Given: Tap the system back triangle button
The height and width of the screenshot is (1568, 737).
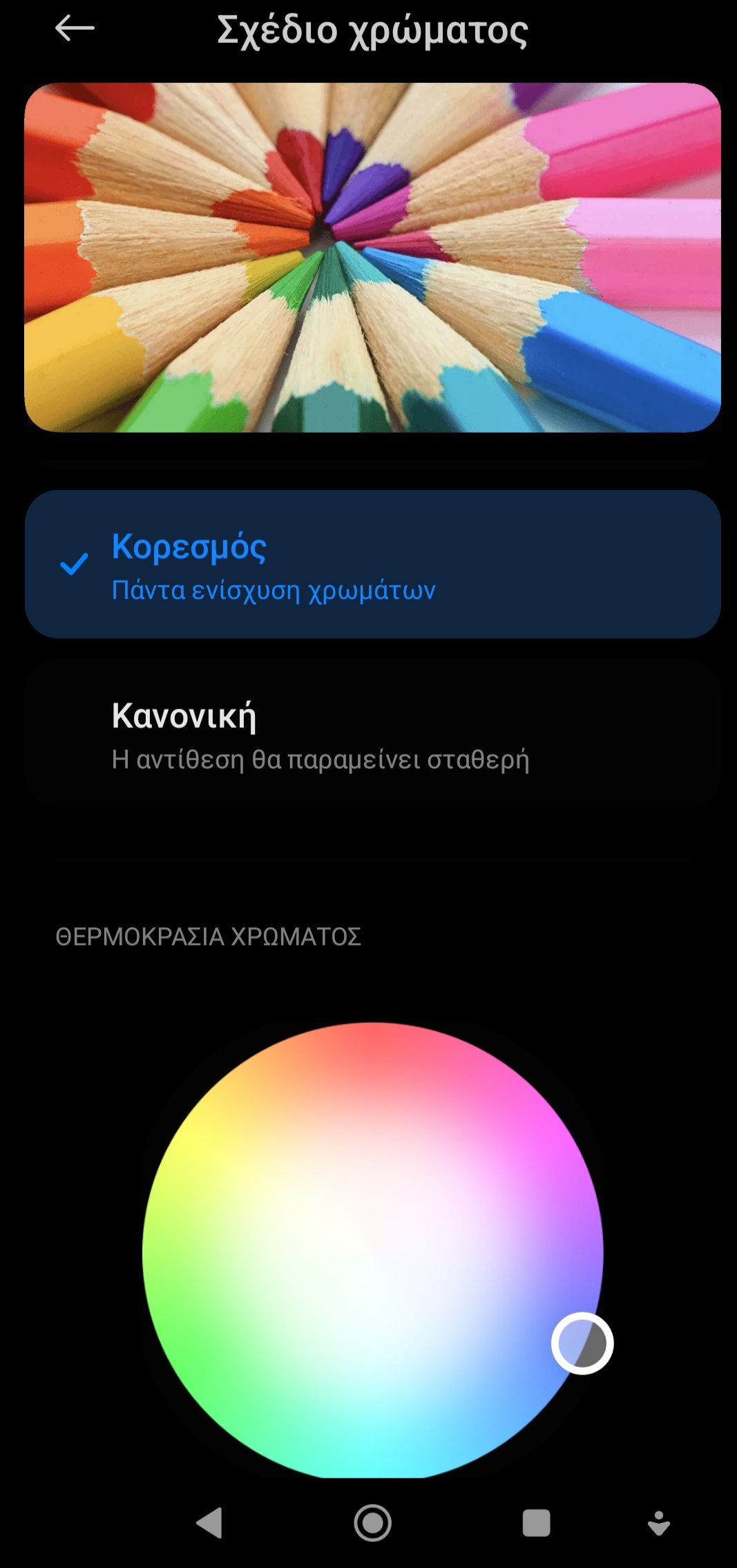Looking at the screenshot, I should (x=209, y=1522).
